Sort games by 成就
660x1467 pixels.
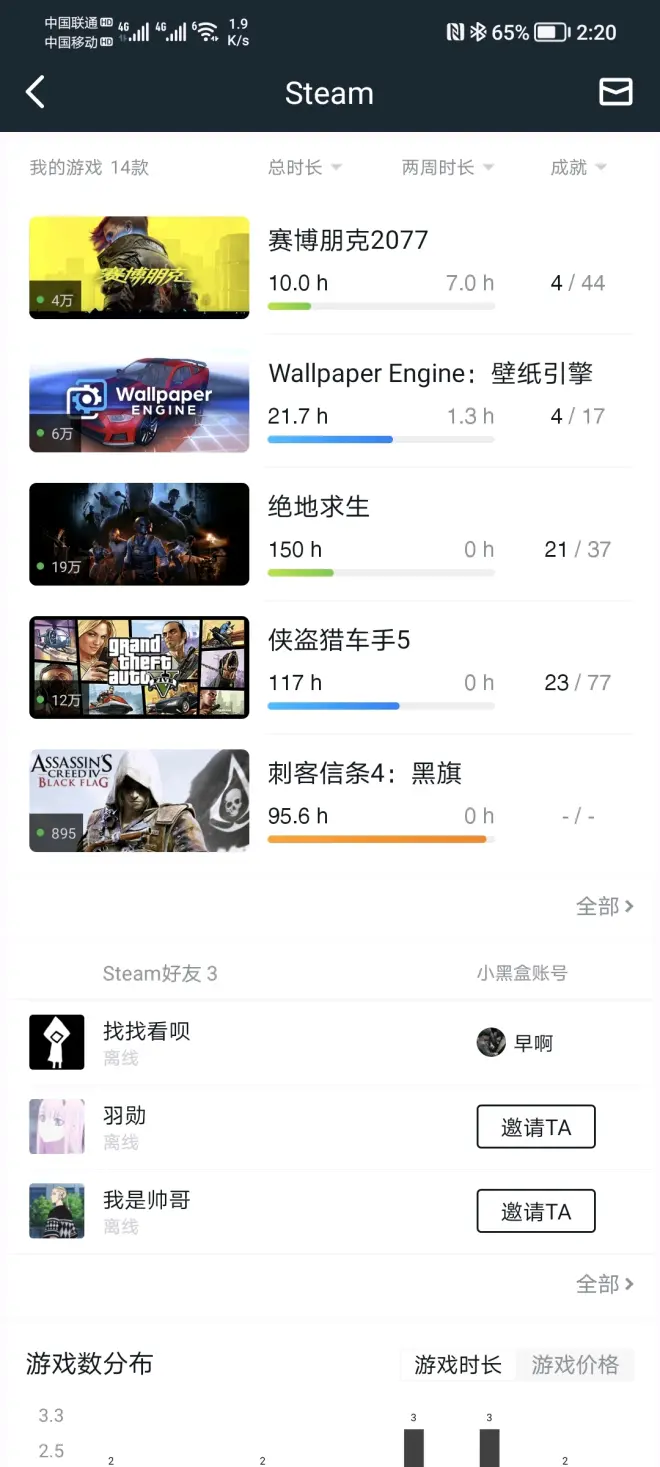[578, 168]
